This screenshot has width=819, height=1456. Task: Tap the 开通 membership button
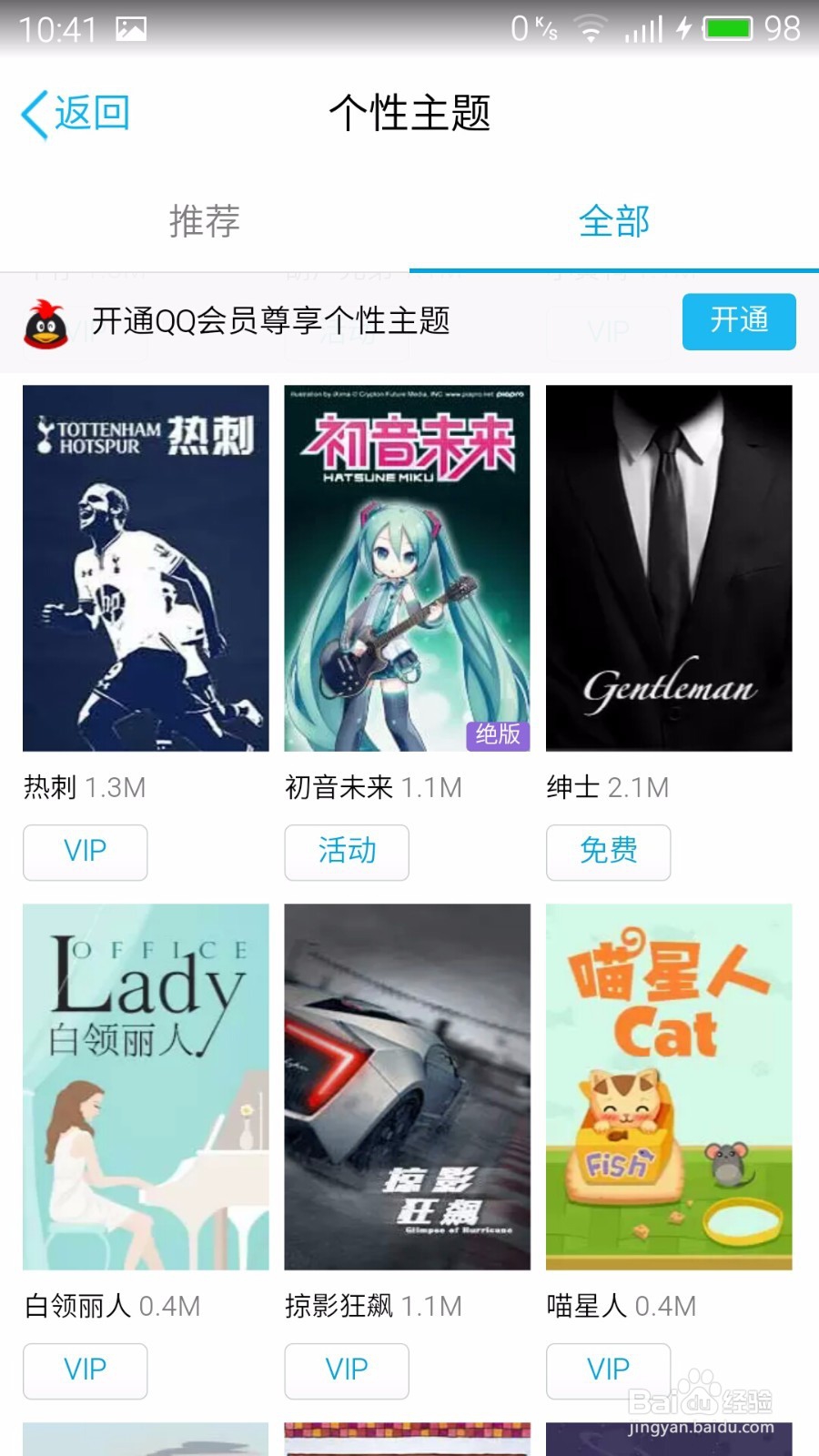click(739, 322)
